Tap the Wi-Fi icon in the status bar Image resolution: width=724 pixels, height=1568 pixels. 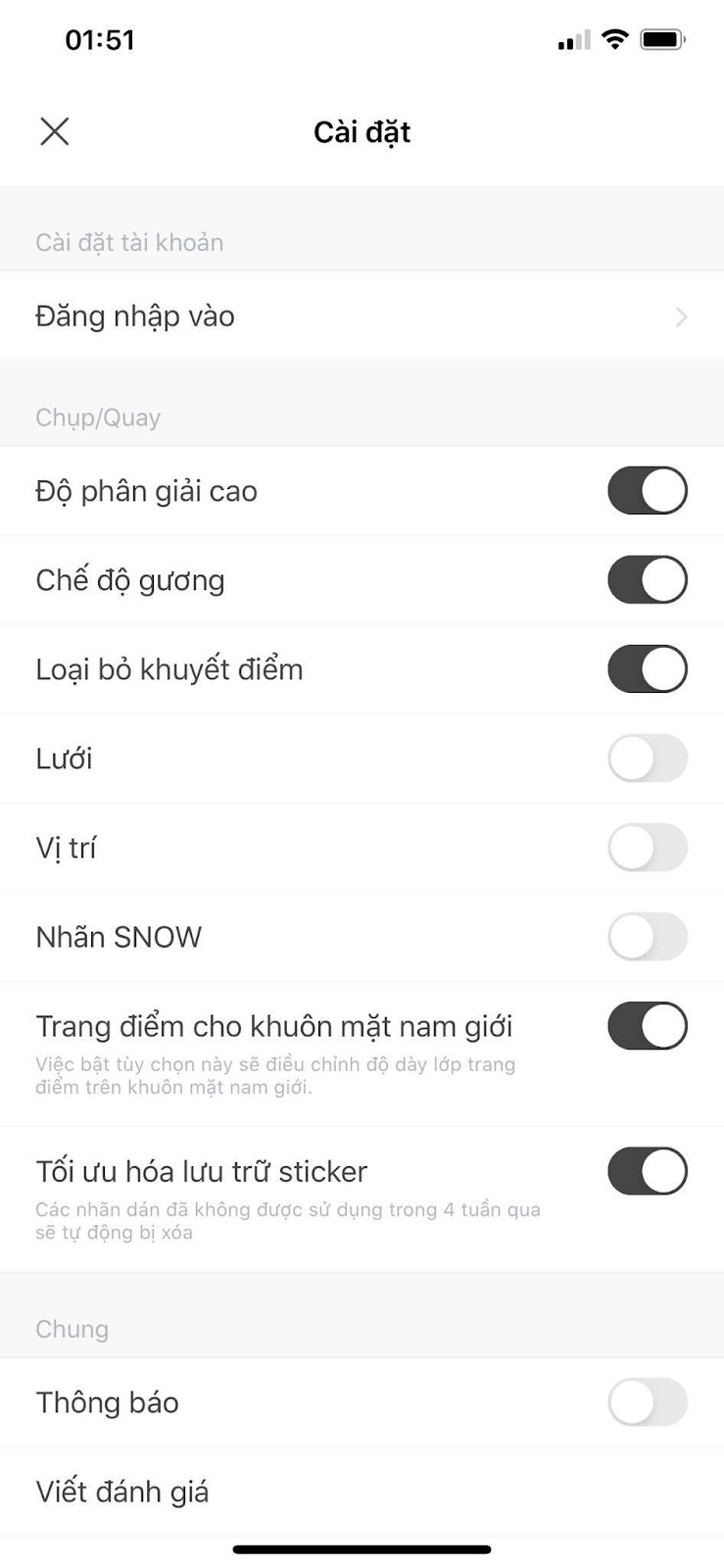coord(614,39)
